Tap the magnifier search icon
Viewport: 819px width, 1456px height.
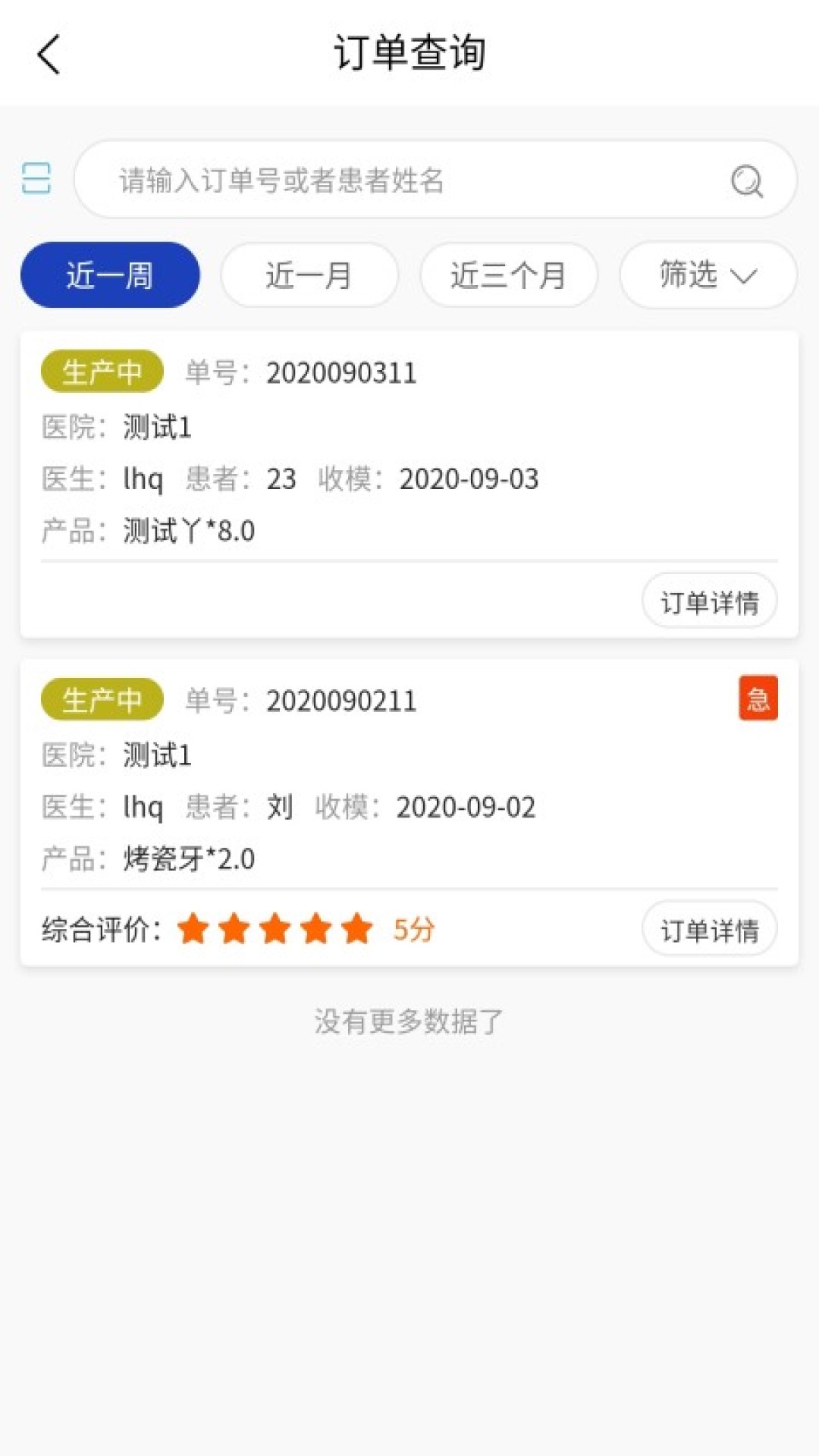click(746, 180)
